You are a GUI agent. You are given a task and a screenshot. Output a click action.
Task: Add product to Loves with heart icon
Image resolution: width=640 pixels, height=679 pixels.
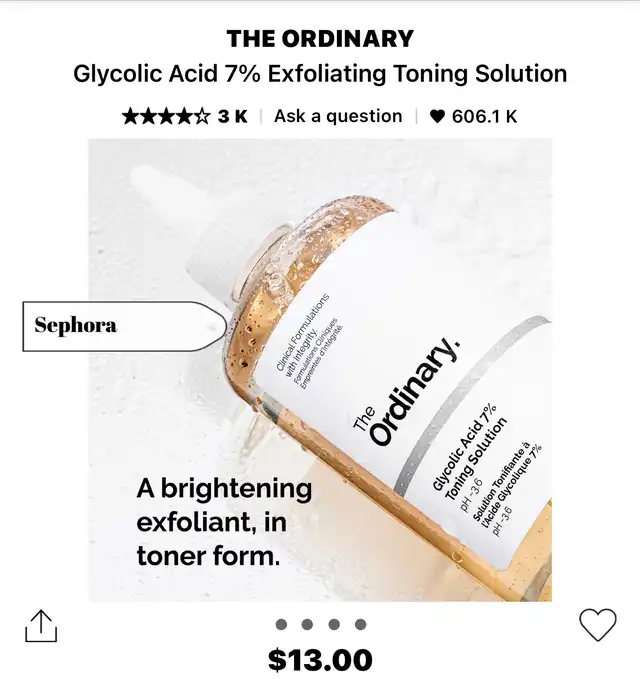point(598,624)
